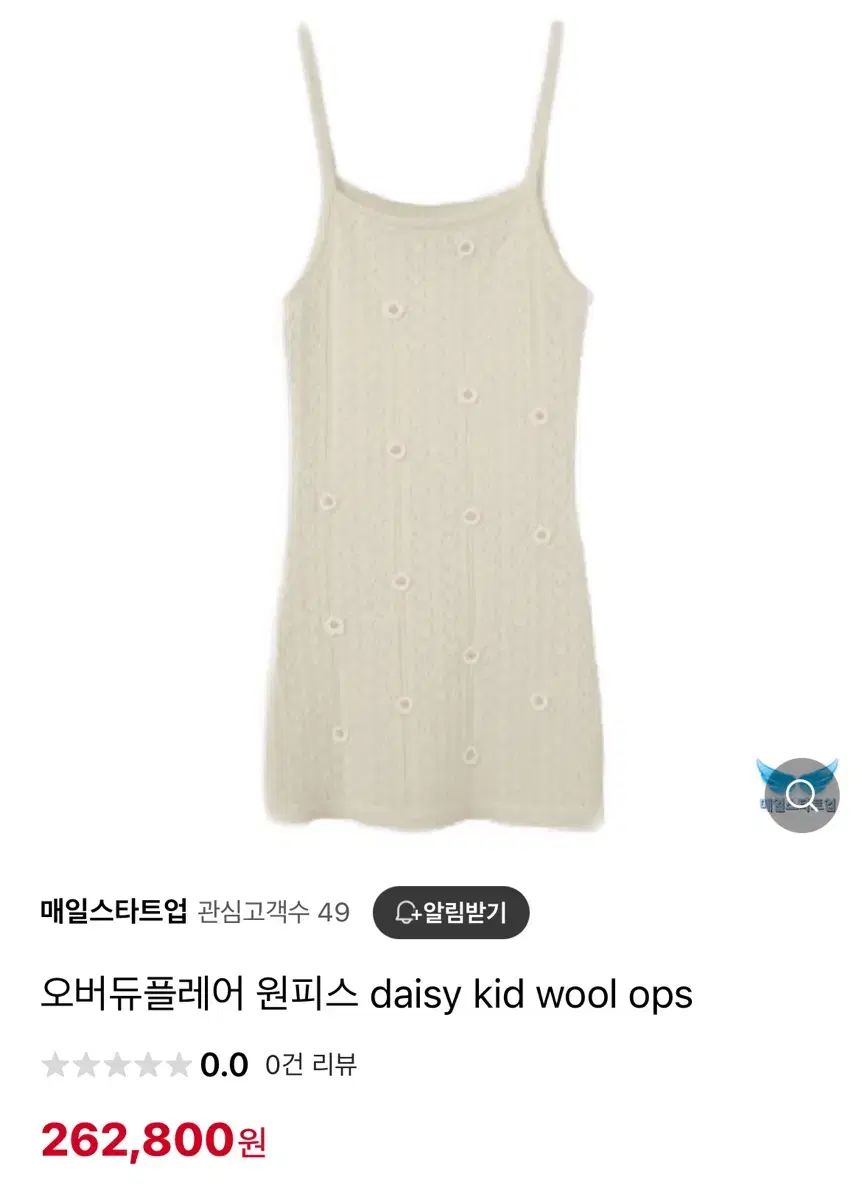Viewport: 862px width, 1200px height.
Task: Tap the 알림받기 notification button
Action: (x=450, y=912)
